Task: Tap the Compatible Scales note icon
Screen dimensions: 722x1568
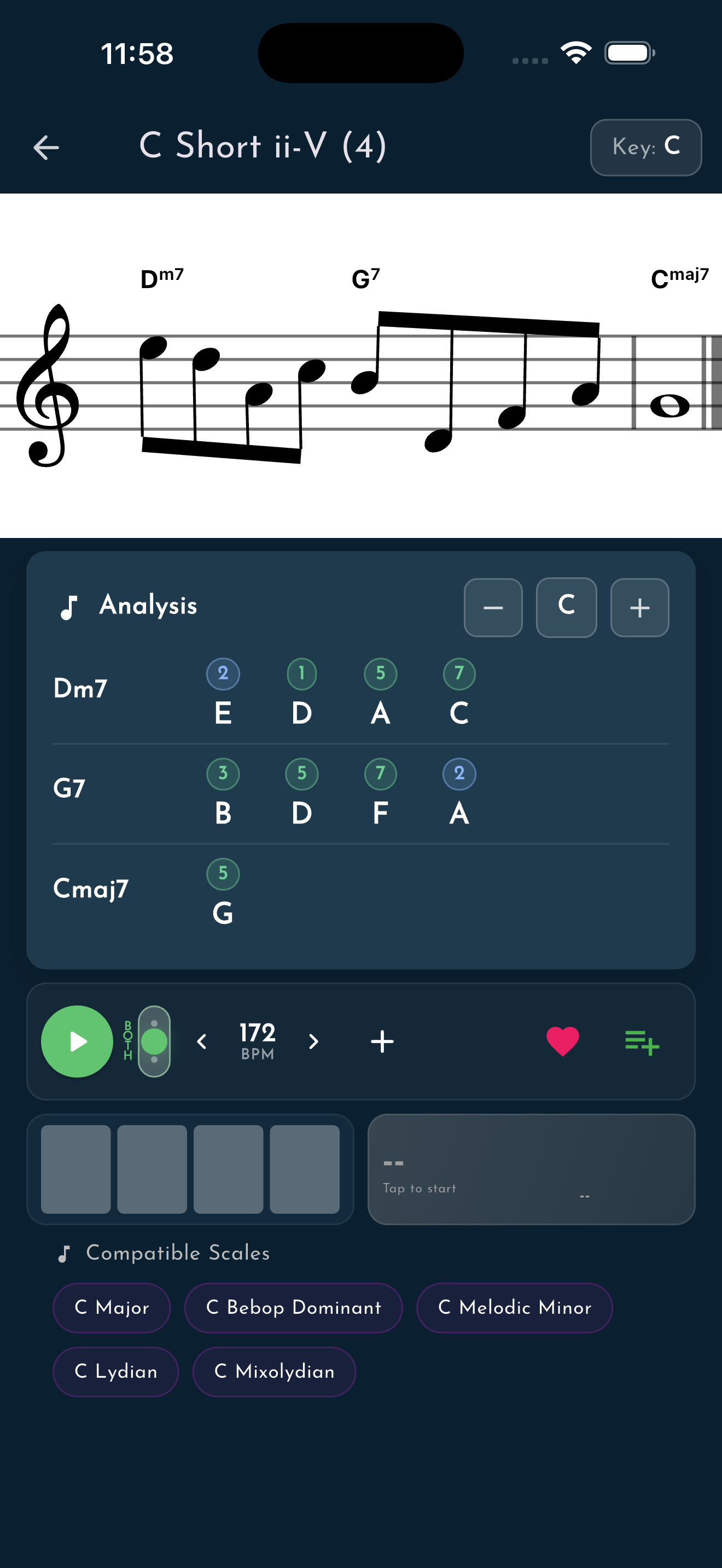Action: coord(65,1252)
